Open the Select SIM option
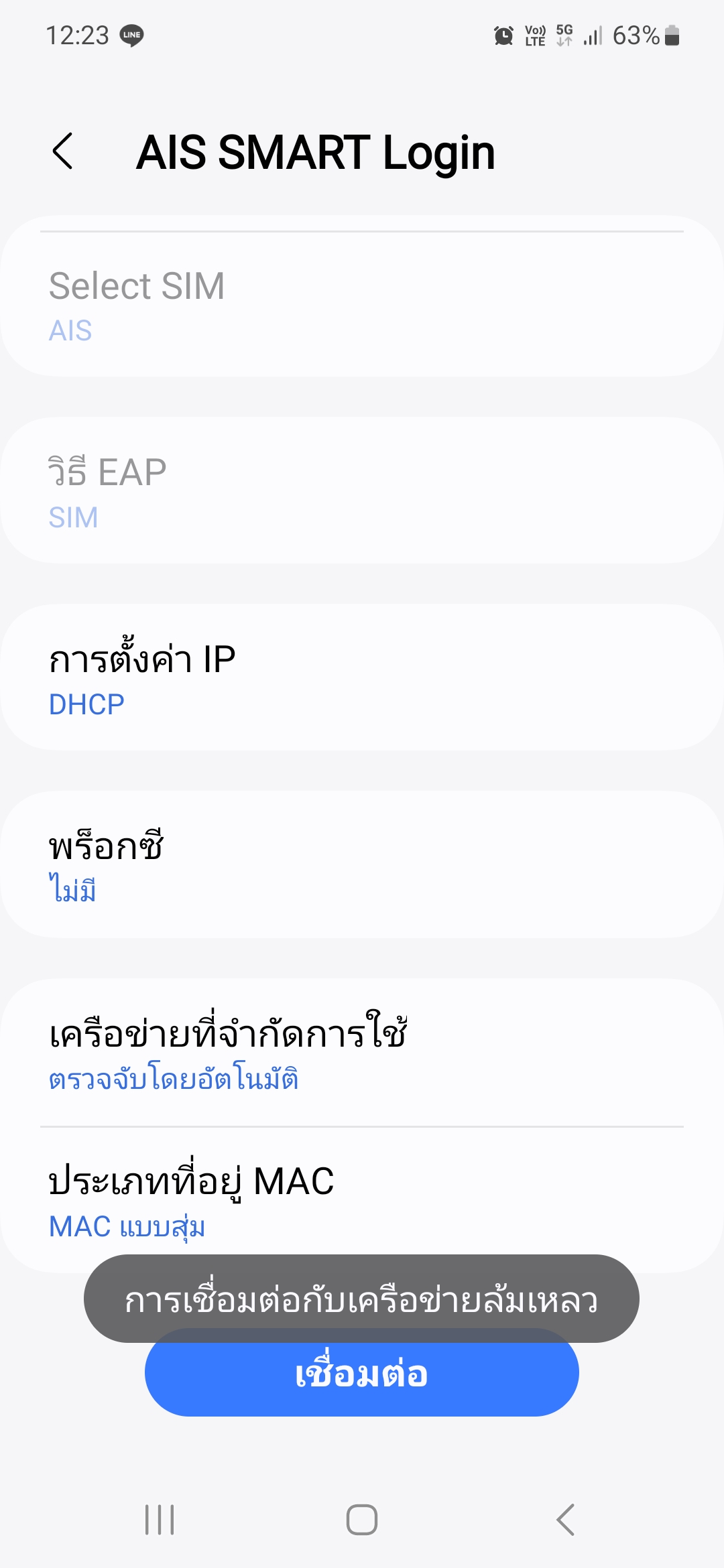The height and width of the screenshot is (1568, 724). 362,304
